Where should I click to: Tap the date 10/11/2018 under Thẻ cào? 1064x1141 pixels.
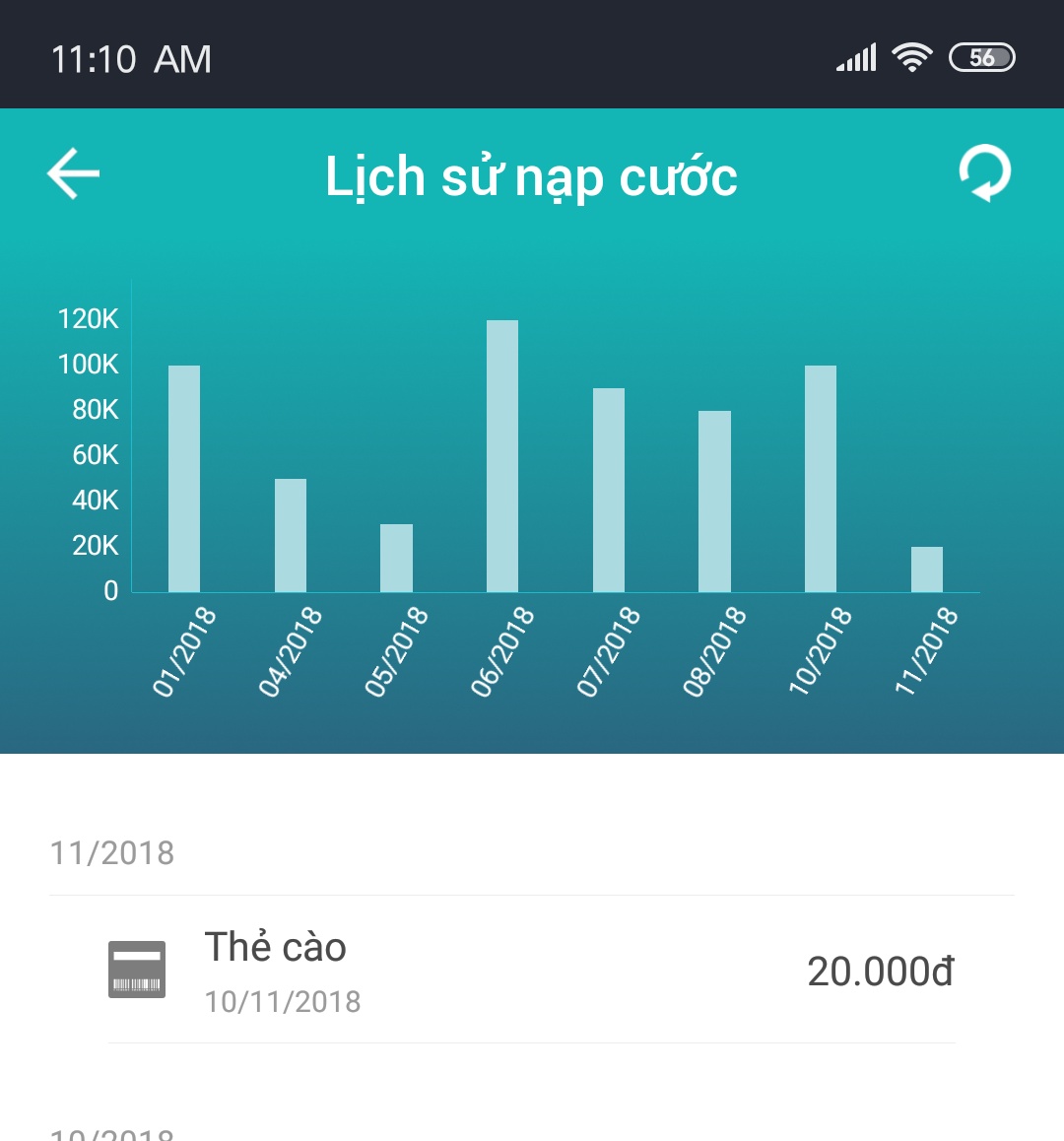coord(283,1001)
